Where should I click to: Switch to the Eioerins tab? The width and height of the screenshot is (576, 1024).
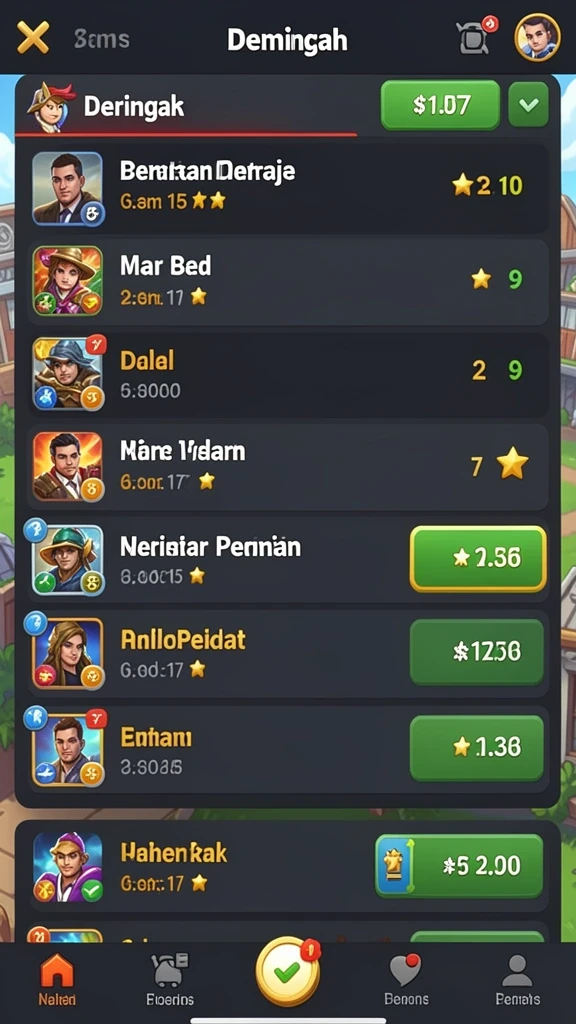pyautogui.click(x=170, y=980)
